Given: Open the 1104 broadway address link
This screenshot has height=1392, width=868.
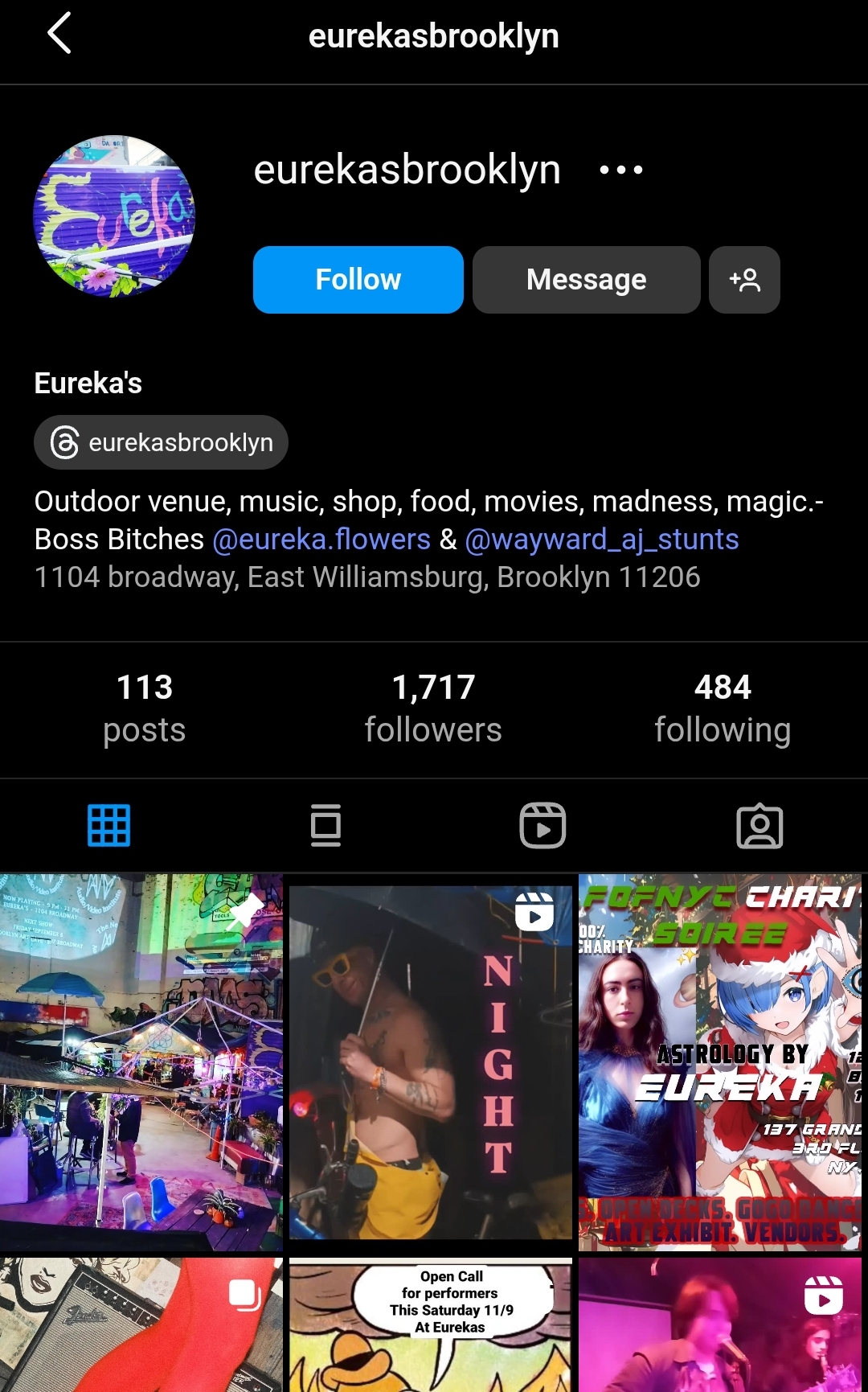Looking at the screenshot, I should tap(367, 577).
